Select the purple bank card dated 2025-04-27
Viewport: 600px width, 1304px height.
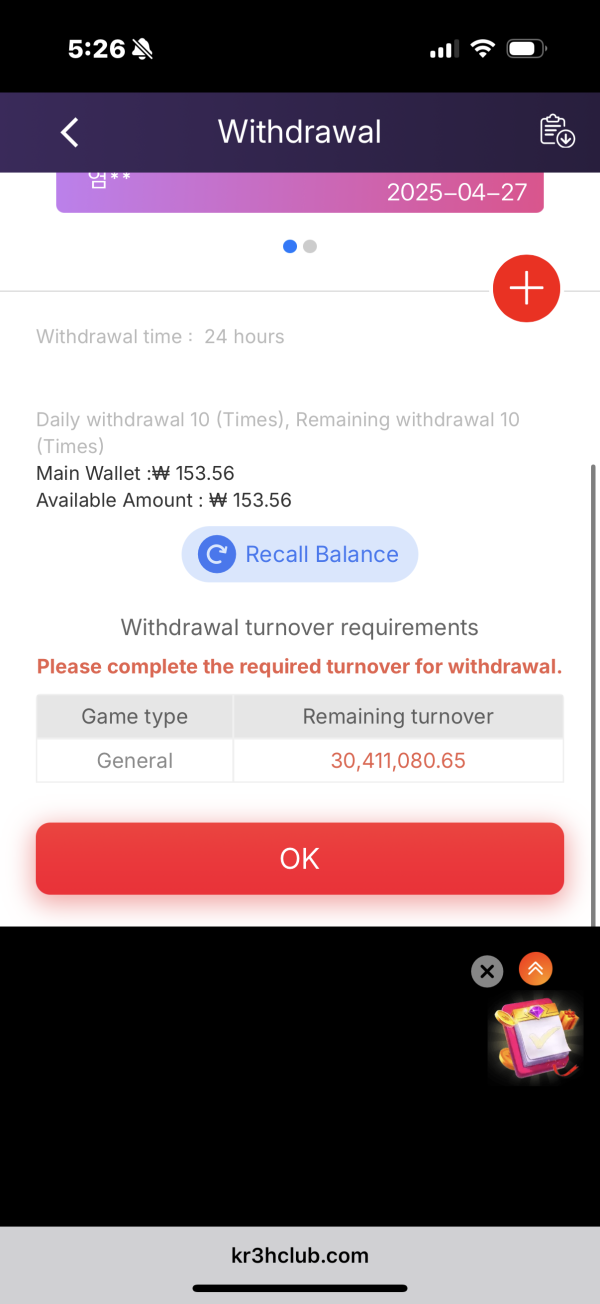[x=300, y=192]
